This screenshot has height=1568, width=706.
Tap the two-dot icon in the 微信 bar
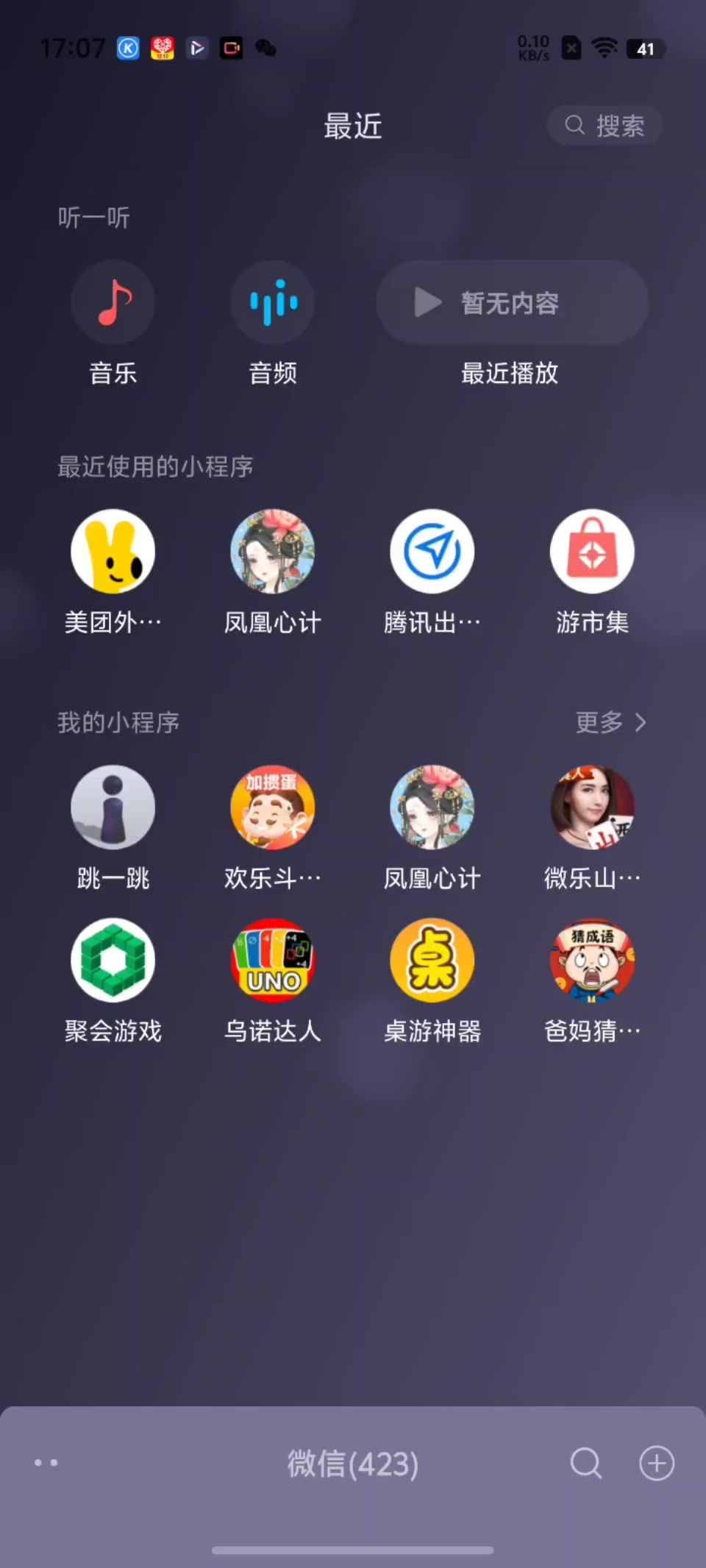coord(46,1463)
